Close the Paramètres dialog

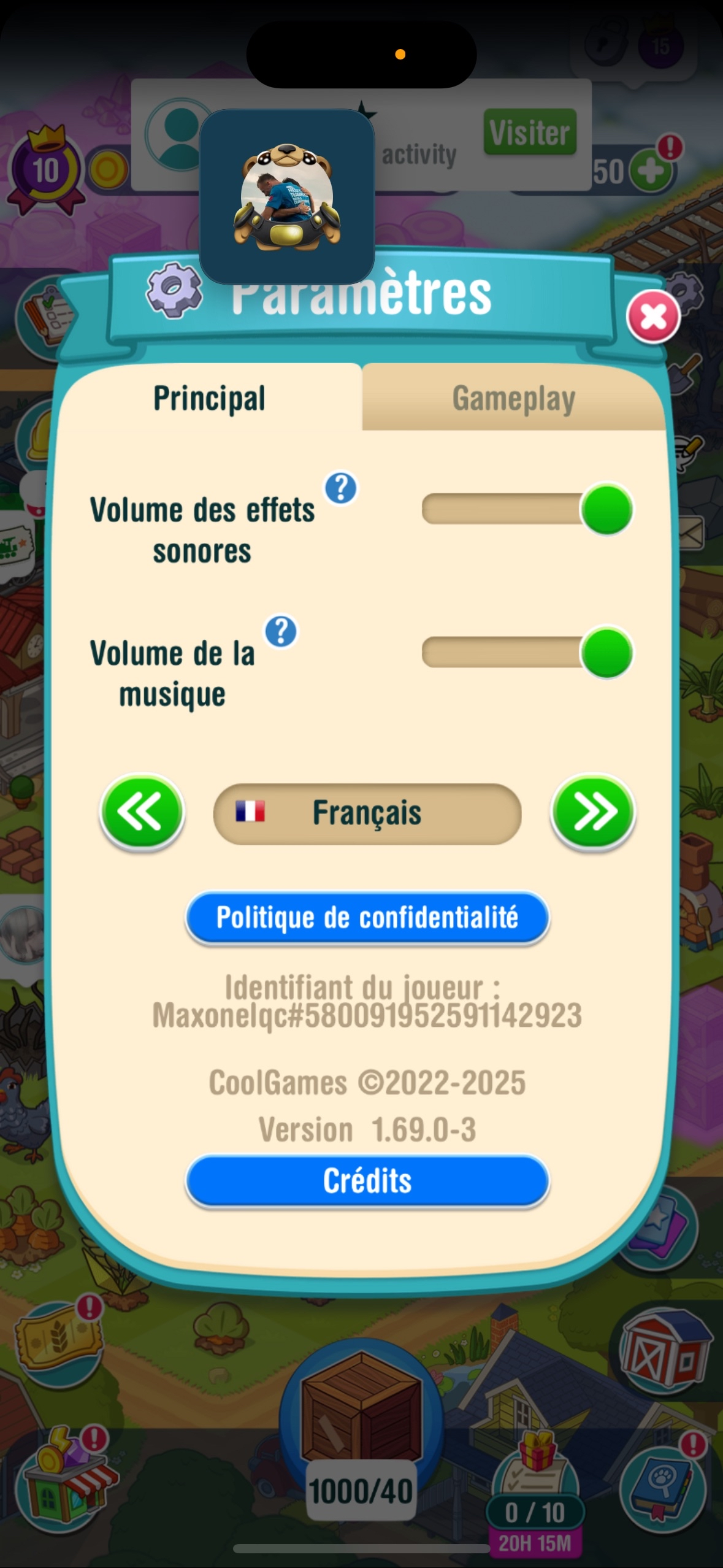(x=653, y=317)
